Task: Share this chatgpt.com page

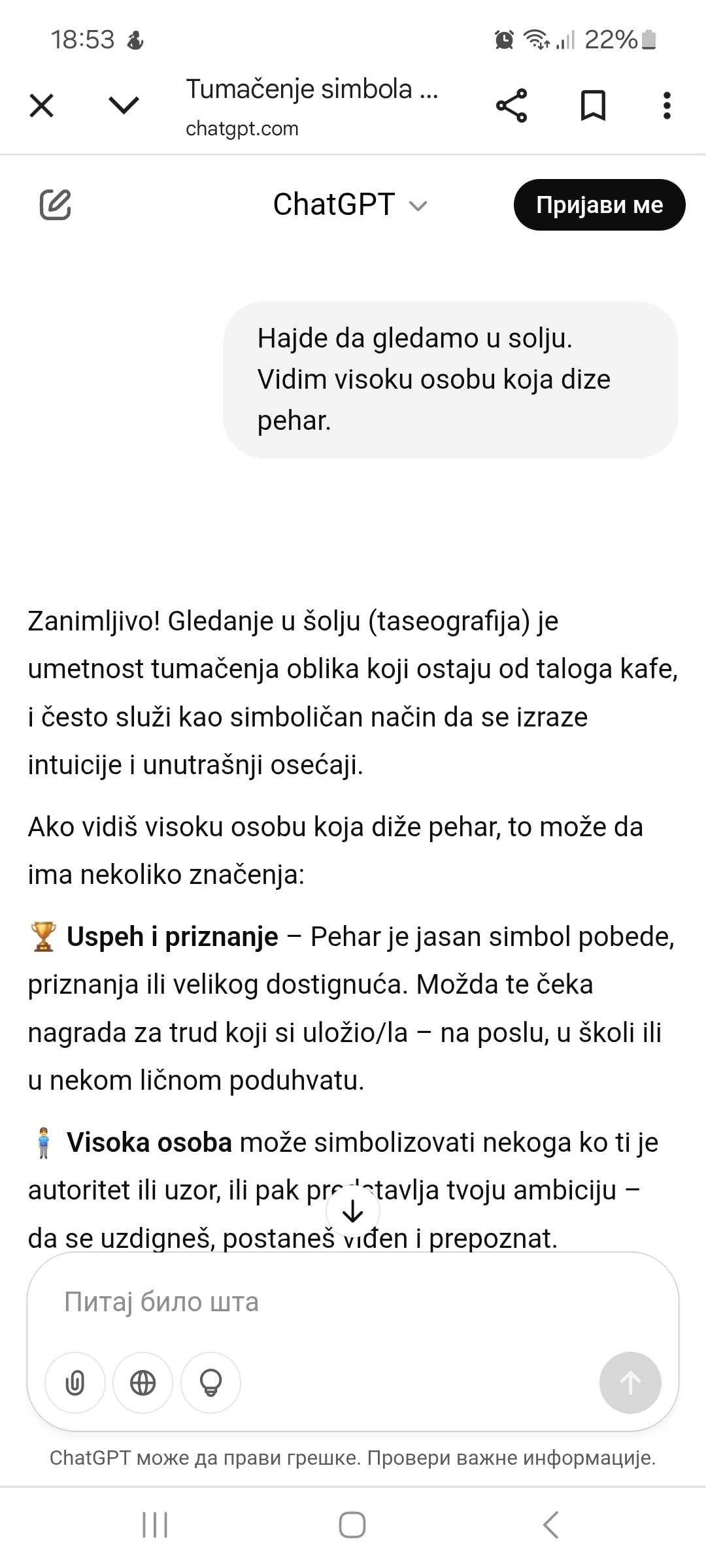Action: pos(511,105)
